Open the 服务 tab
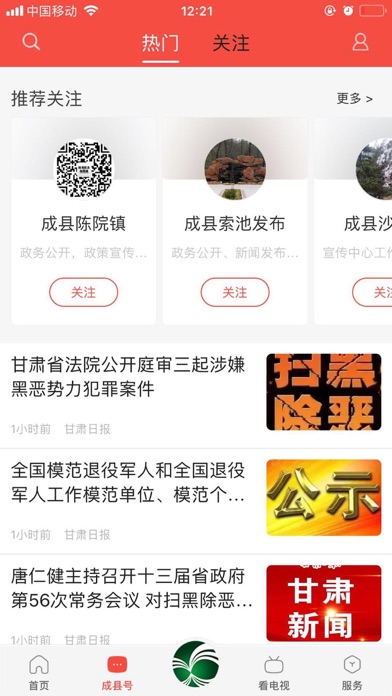 point(352,672)
